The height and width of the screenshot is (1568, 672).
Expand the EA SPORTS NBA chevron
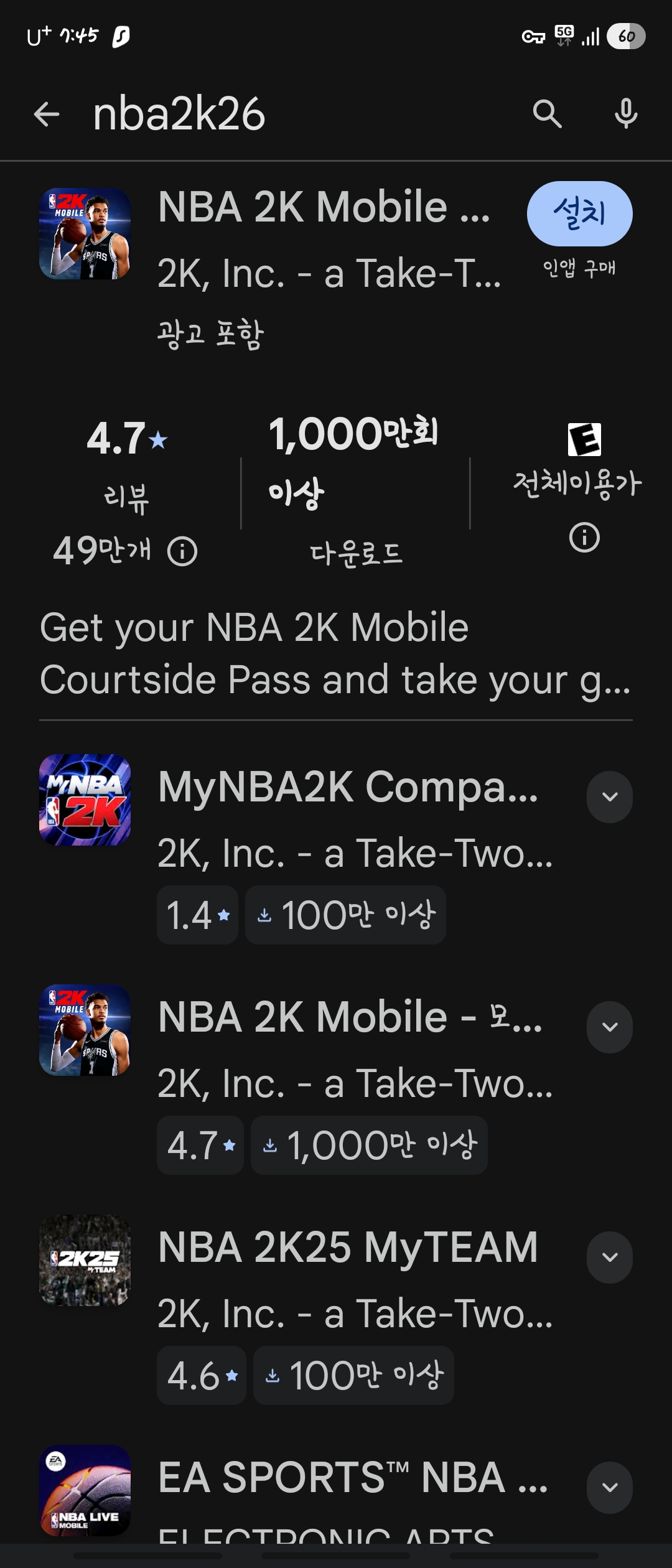pos(610,1488)
